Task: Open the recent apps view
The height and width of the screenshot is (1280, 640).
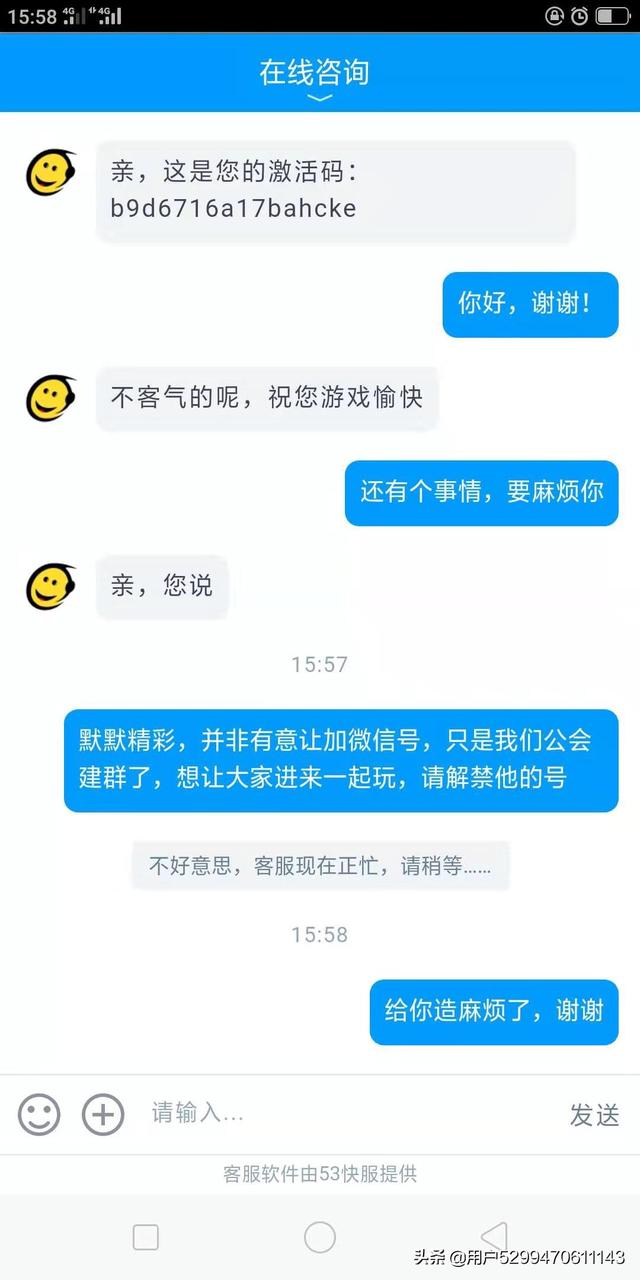Action: pos(146,1237)
